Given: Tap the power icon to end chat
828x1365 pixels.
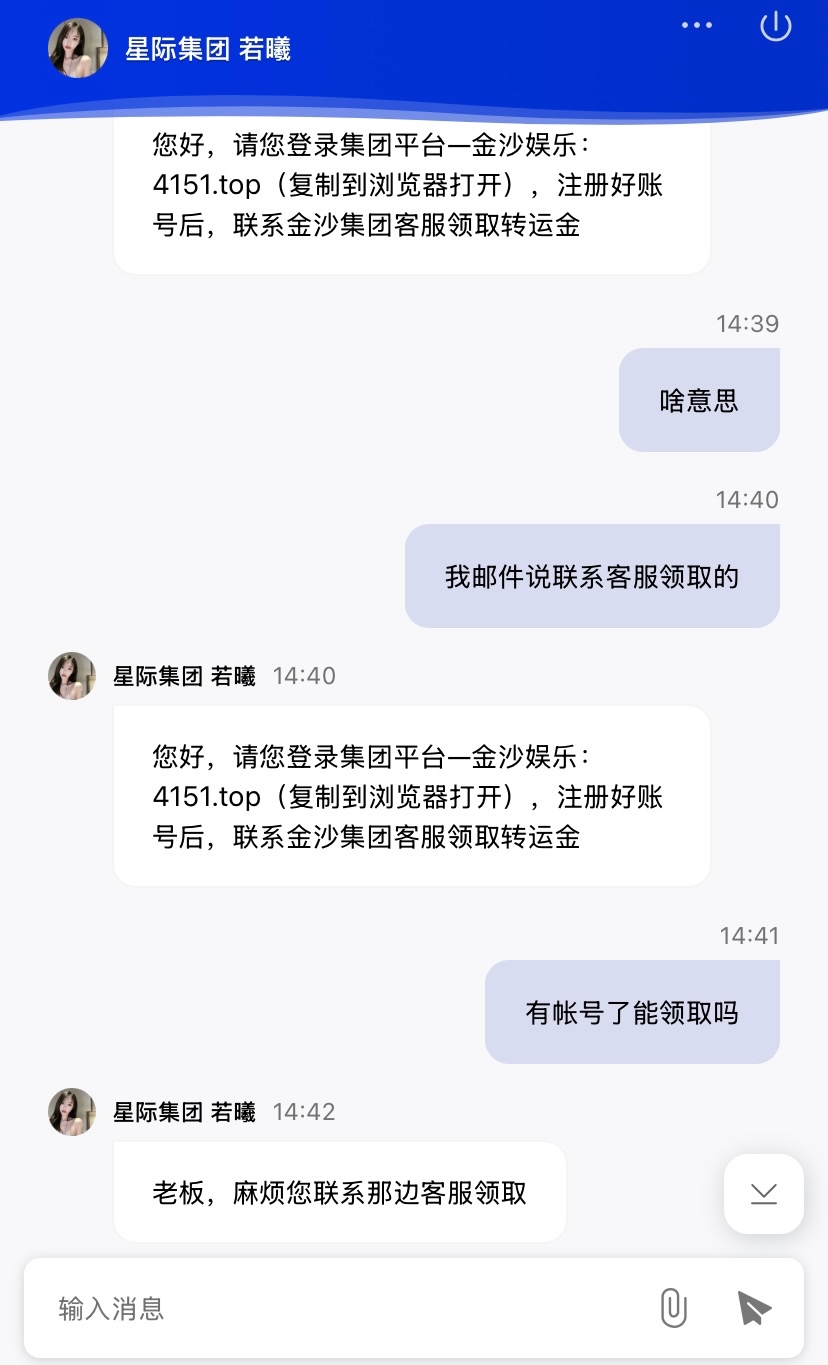Looking at the screenshot, I should 776,26.
